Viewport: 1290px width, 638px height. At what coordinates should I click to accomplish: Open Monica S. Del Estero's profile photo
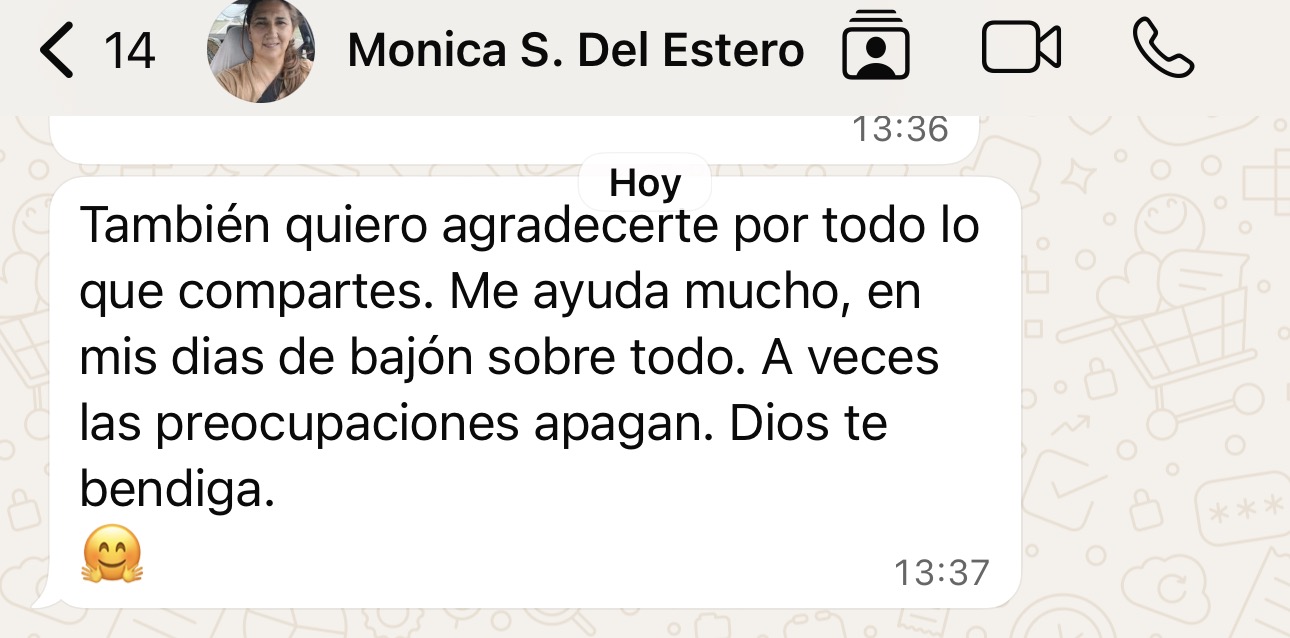pyautogui.click(x=260, y=50)
